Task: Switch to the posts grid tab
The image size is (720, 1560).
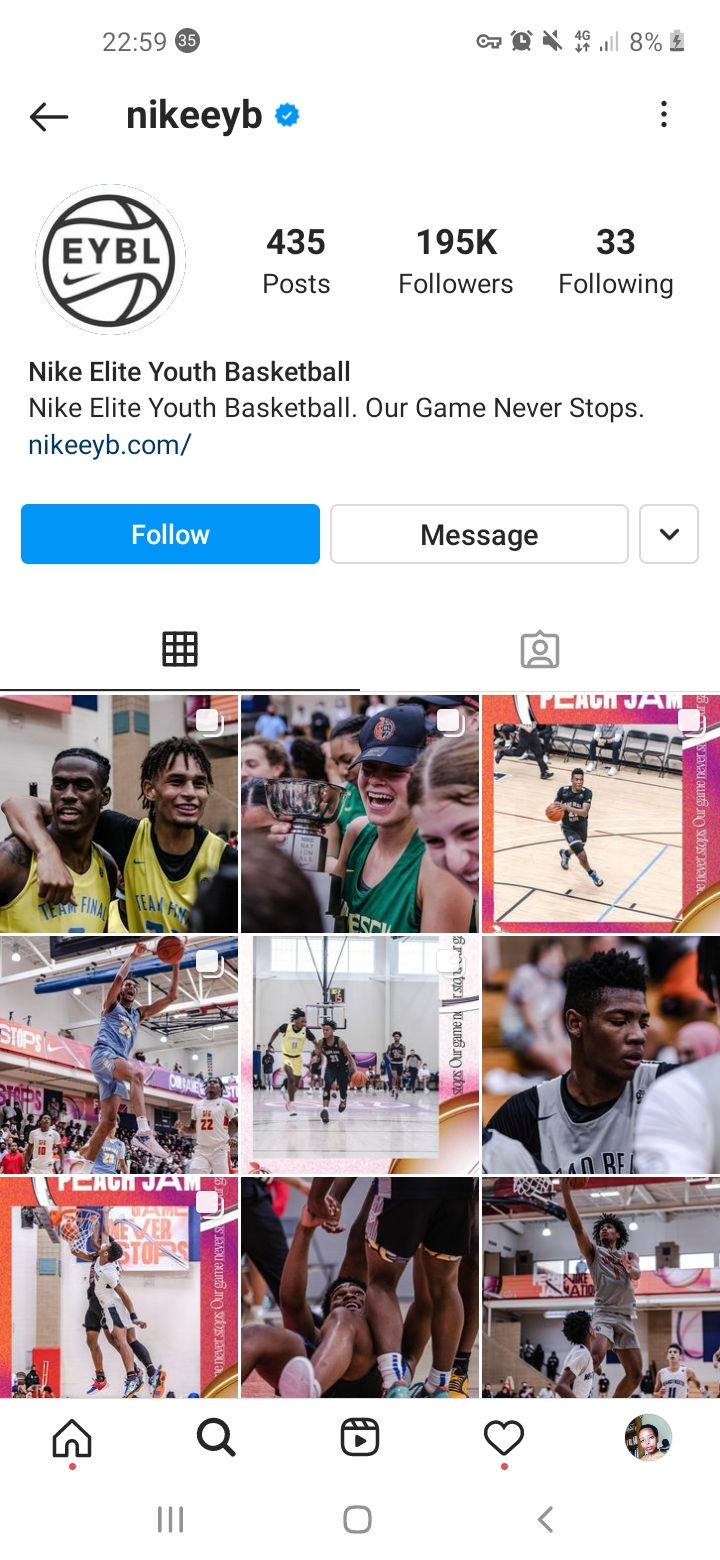Action: pyautogui.click(x=180, y=650)
